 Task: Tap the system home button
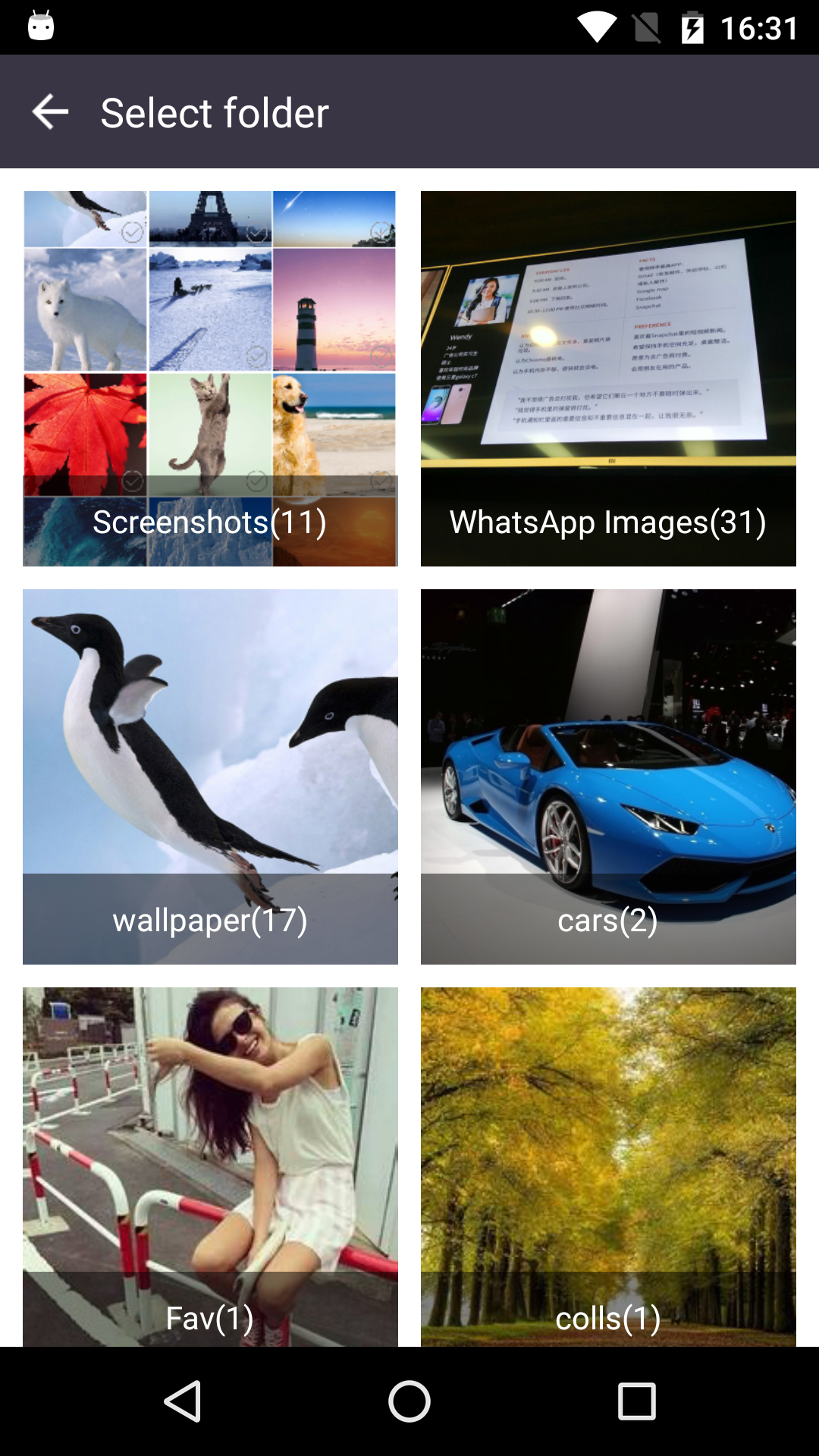point(409,1401)
